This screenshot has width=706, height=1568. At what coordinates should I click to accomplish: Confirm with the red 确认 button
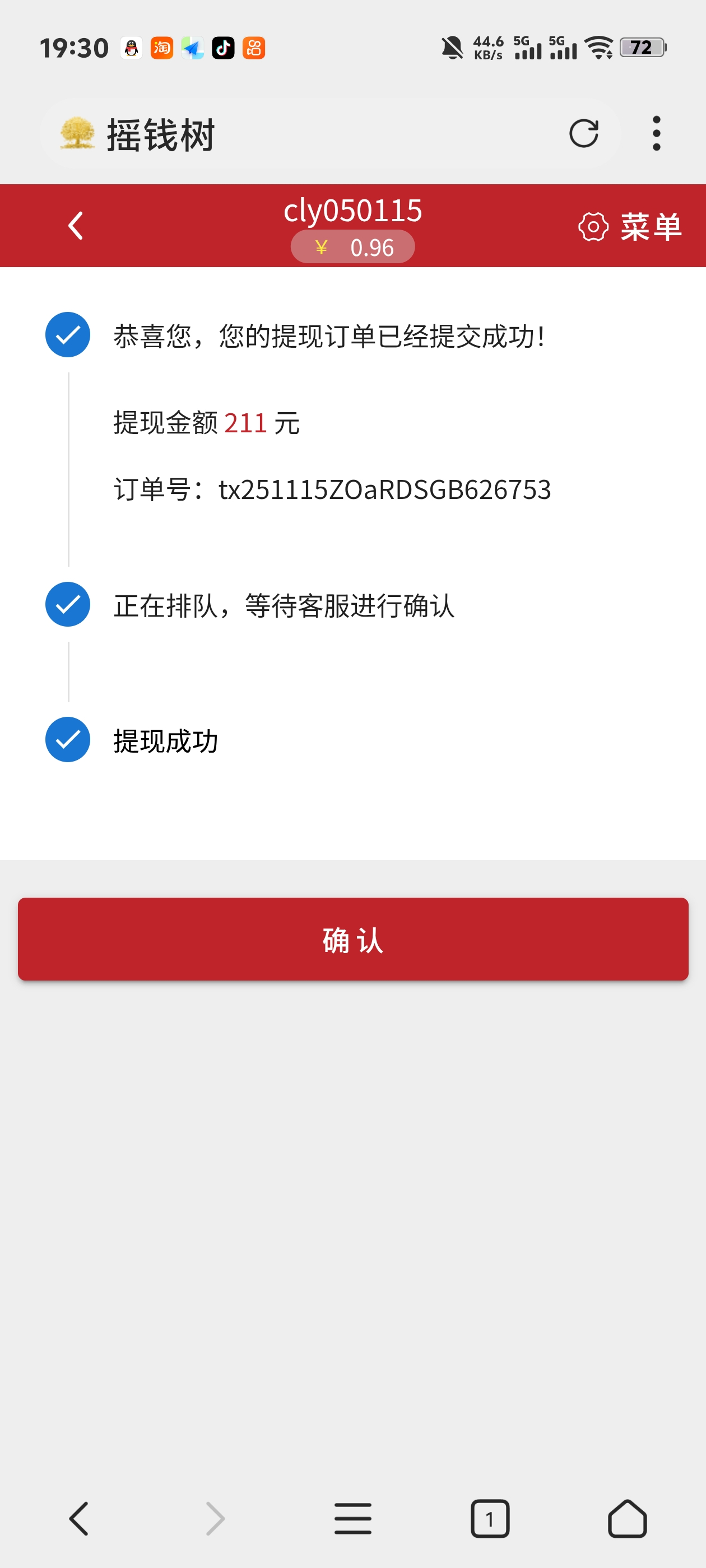[352, 939]
